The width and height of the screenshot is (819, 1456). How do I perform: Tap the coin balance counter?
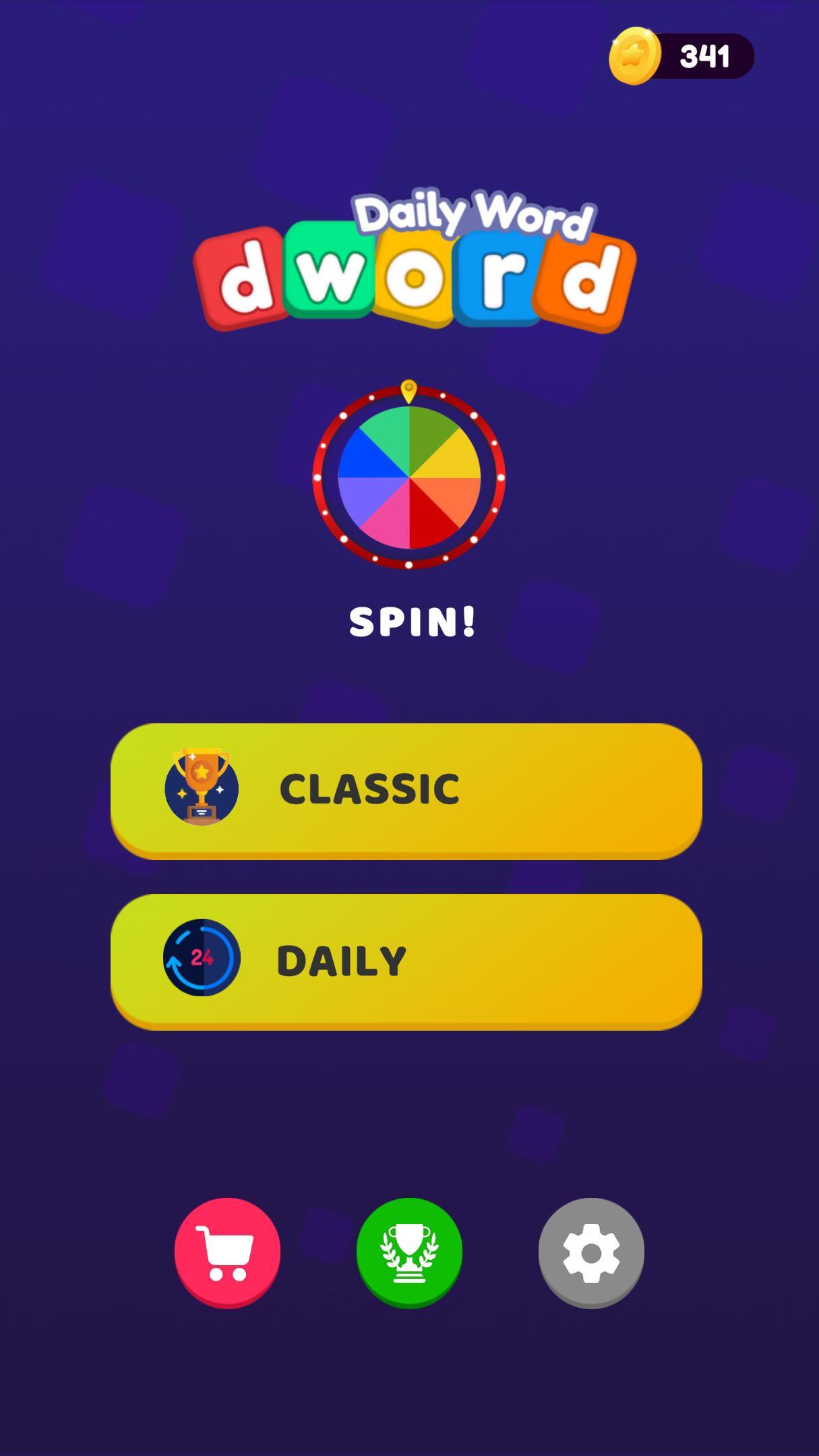coord(682,56)
